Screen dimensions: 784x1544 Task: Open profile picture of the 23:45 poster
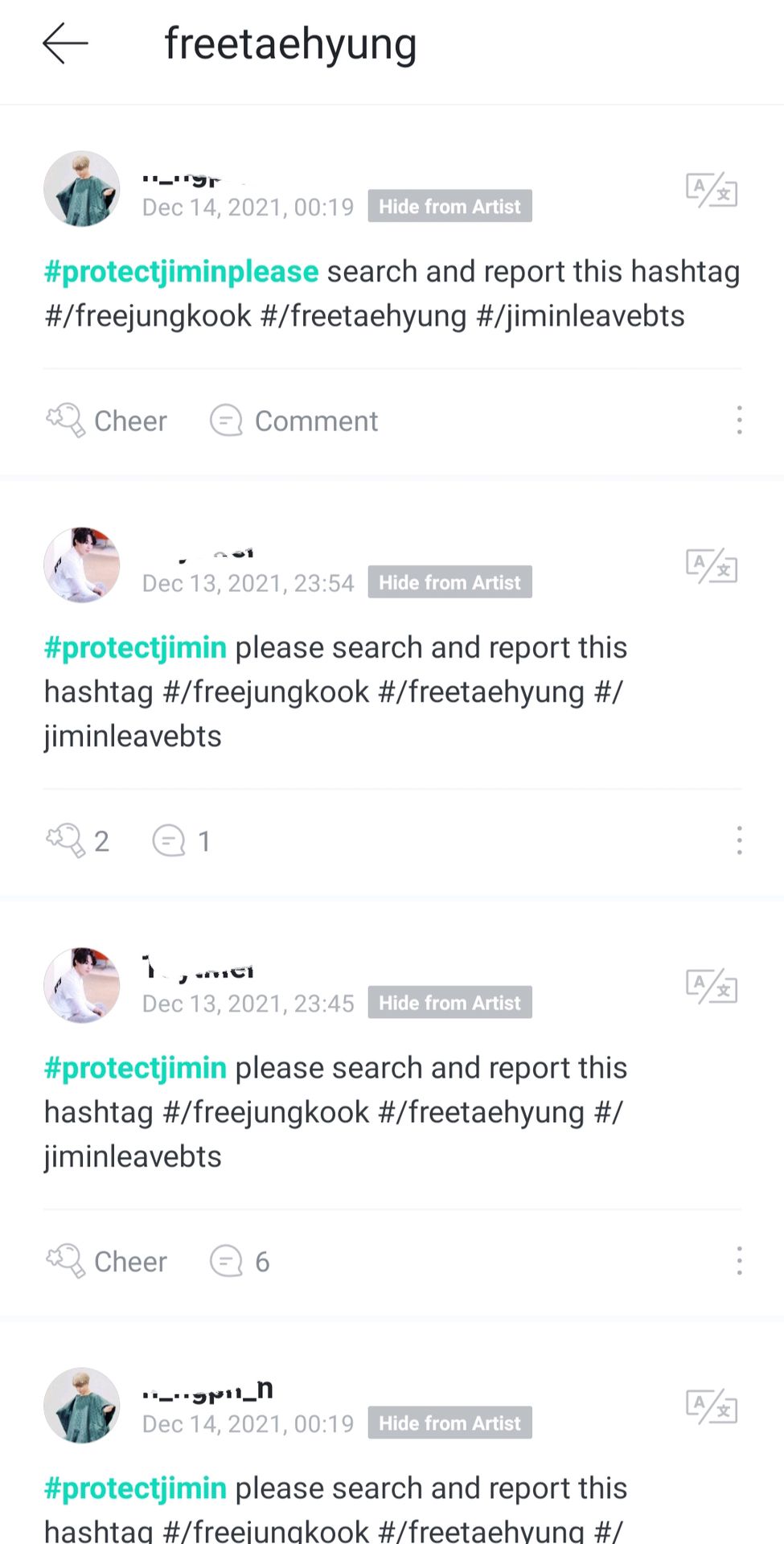point(81,985)
